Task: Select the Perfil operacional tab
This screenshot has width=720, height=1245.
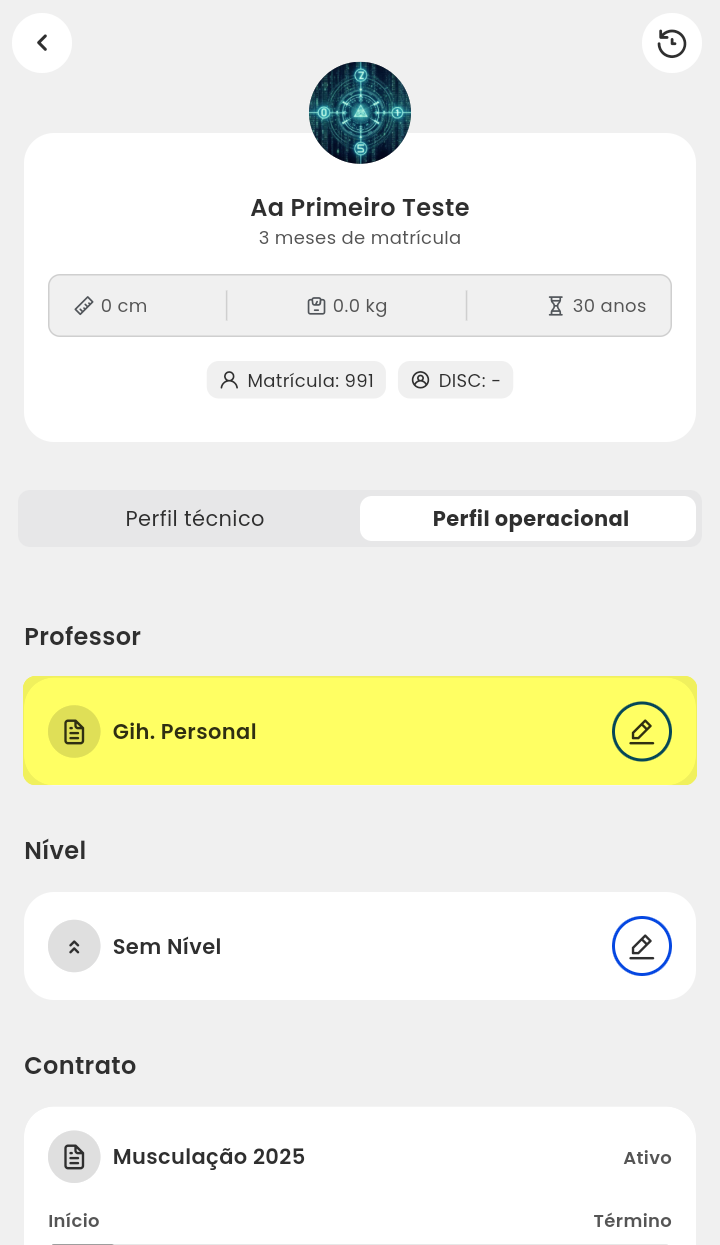Action: tap(529, 519)
